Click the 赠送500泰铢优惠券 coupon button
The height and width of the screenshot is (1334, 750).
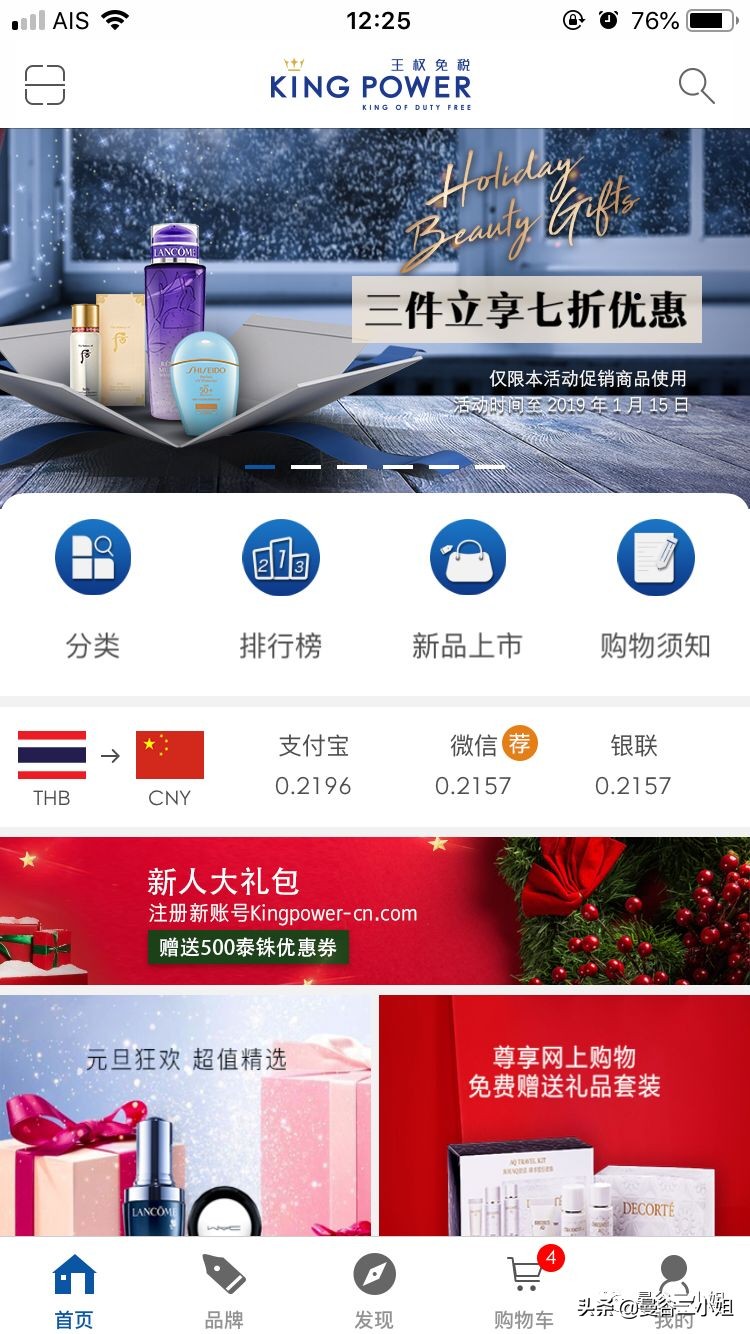(250, 948)
